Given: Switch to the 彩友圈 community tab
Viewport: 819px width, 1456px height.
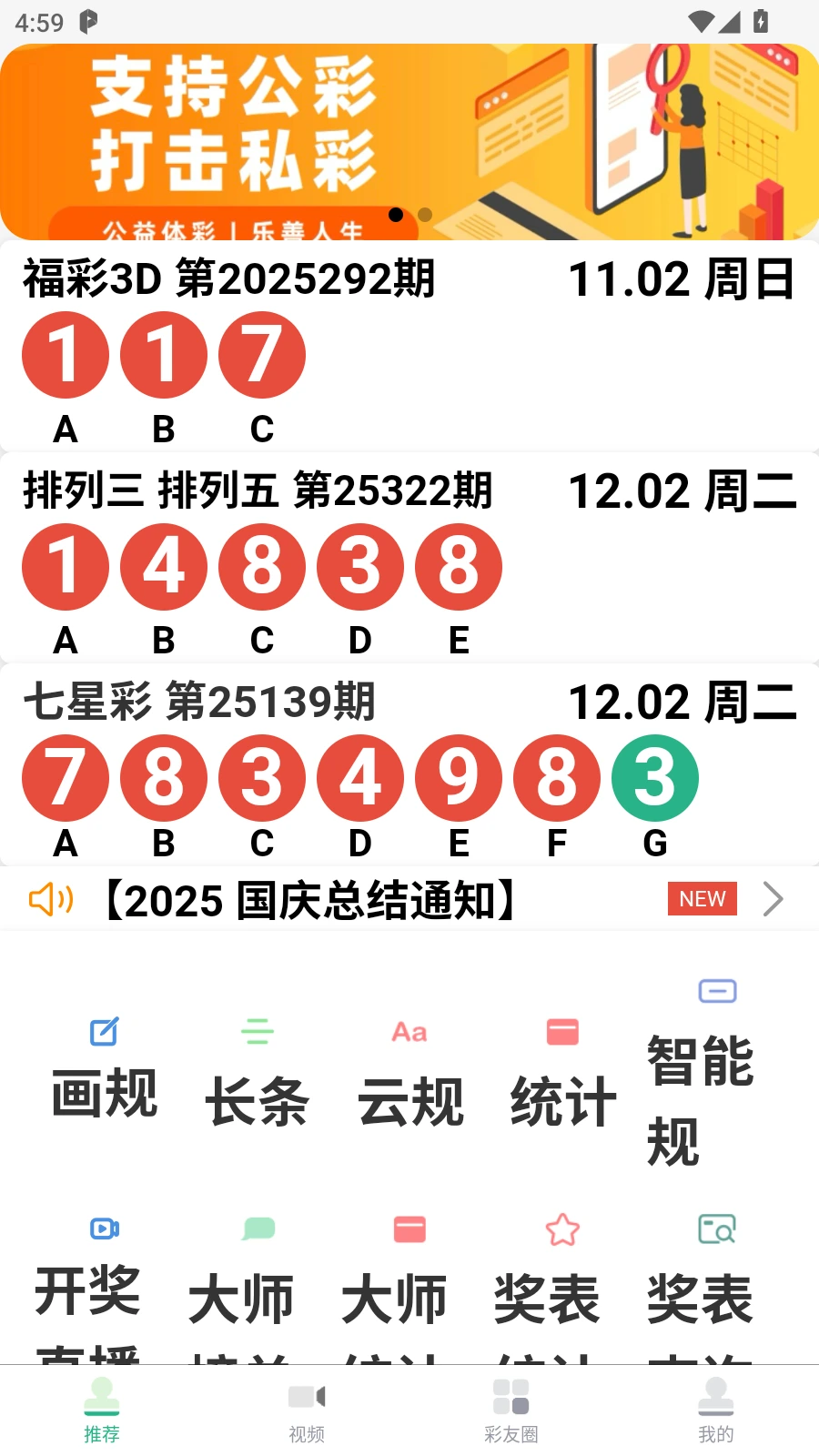Looking at the screenshot, I should (511, 1410).
